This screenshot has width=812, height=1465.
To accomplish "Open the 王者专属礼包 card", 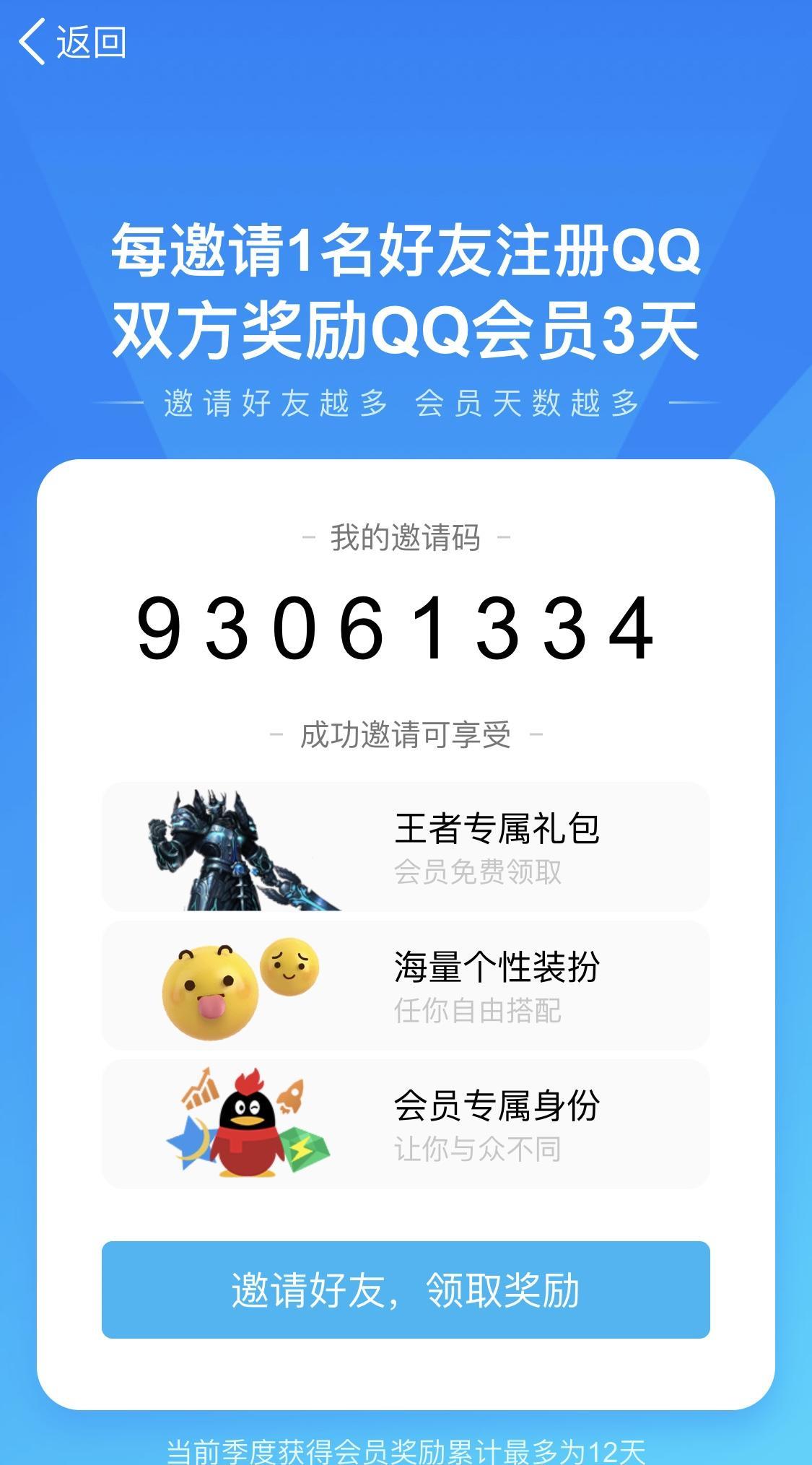I will (x=406, y=846).
